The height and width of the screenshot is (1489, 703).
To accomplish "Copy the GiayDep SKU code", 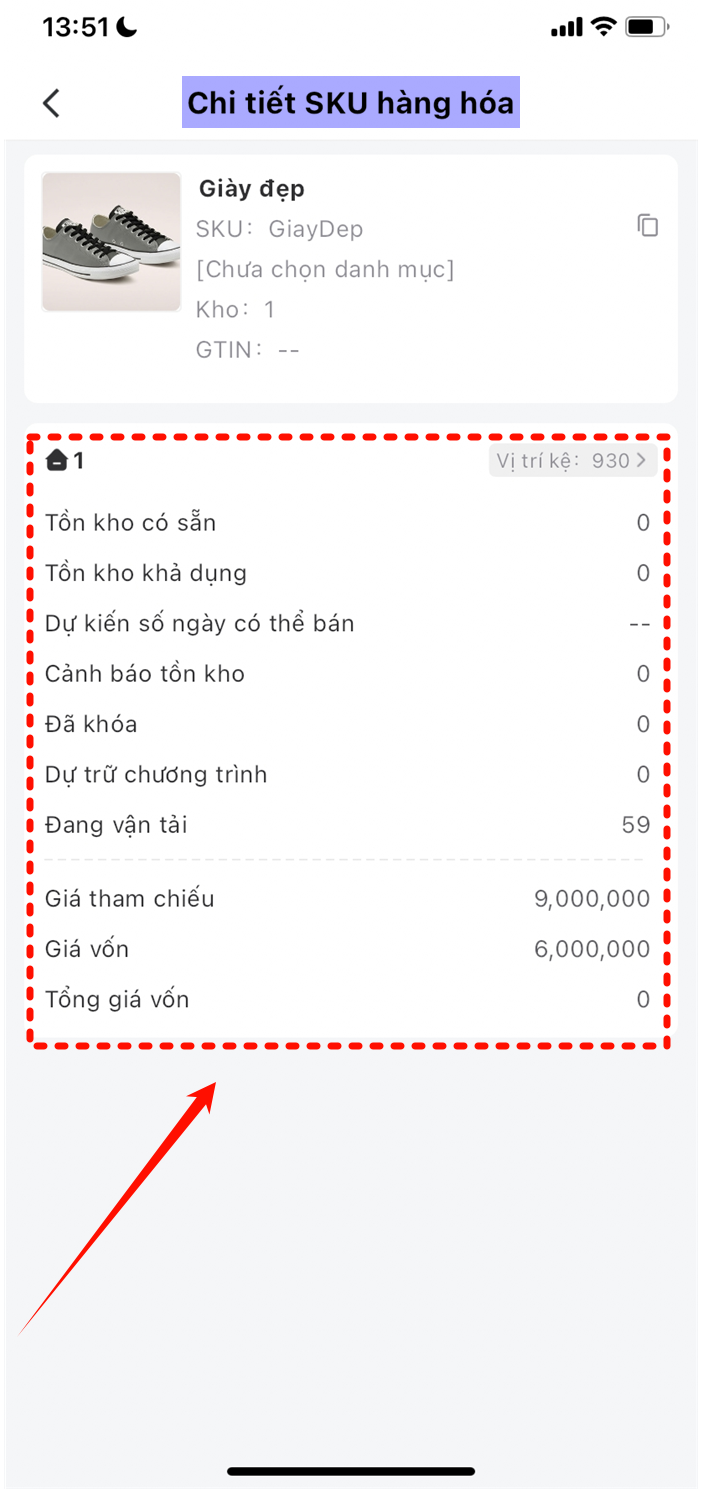I will click(648, 226).
